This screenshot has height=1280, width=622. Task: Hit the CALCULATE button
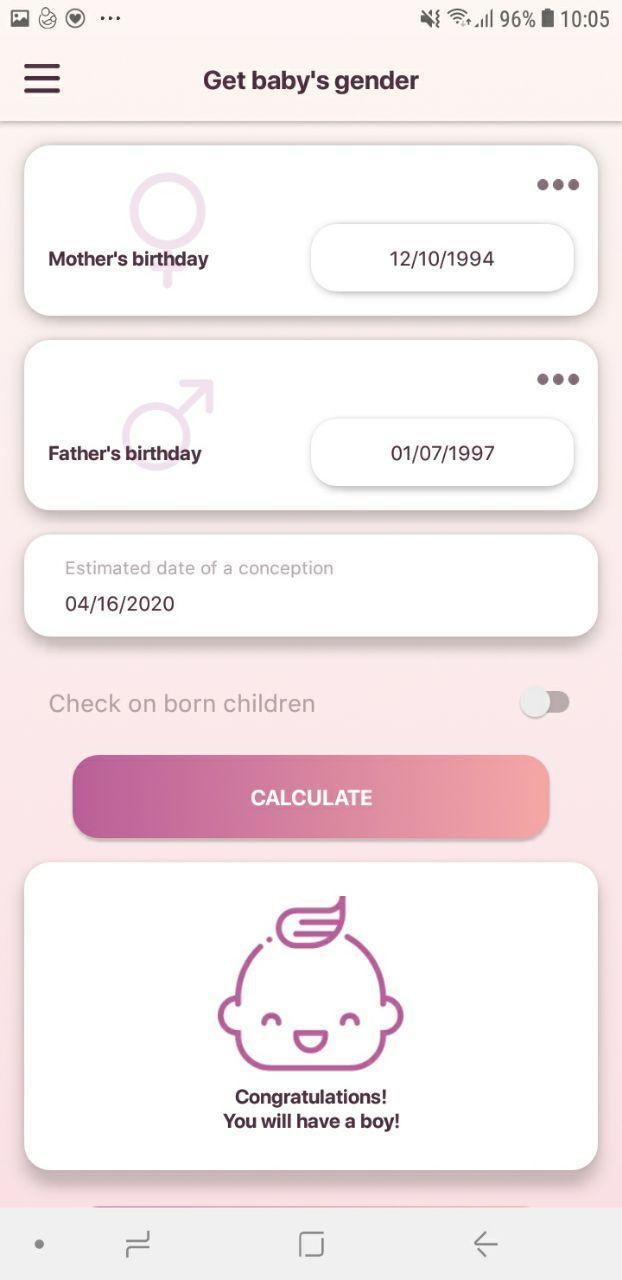coord(310,797)
